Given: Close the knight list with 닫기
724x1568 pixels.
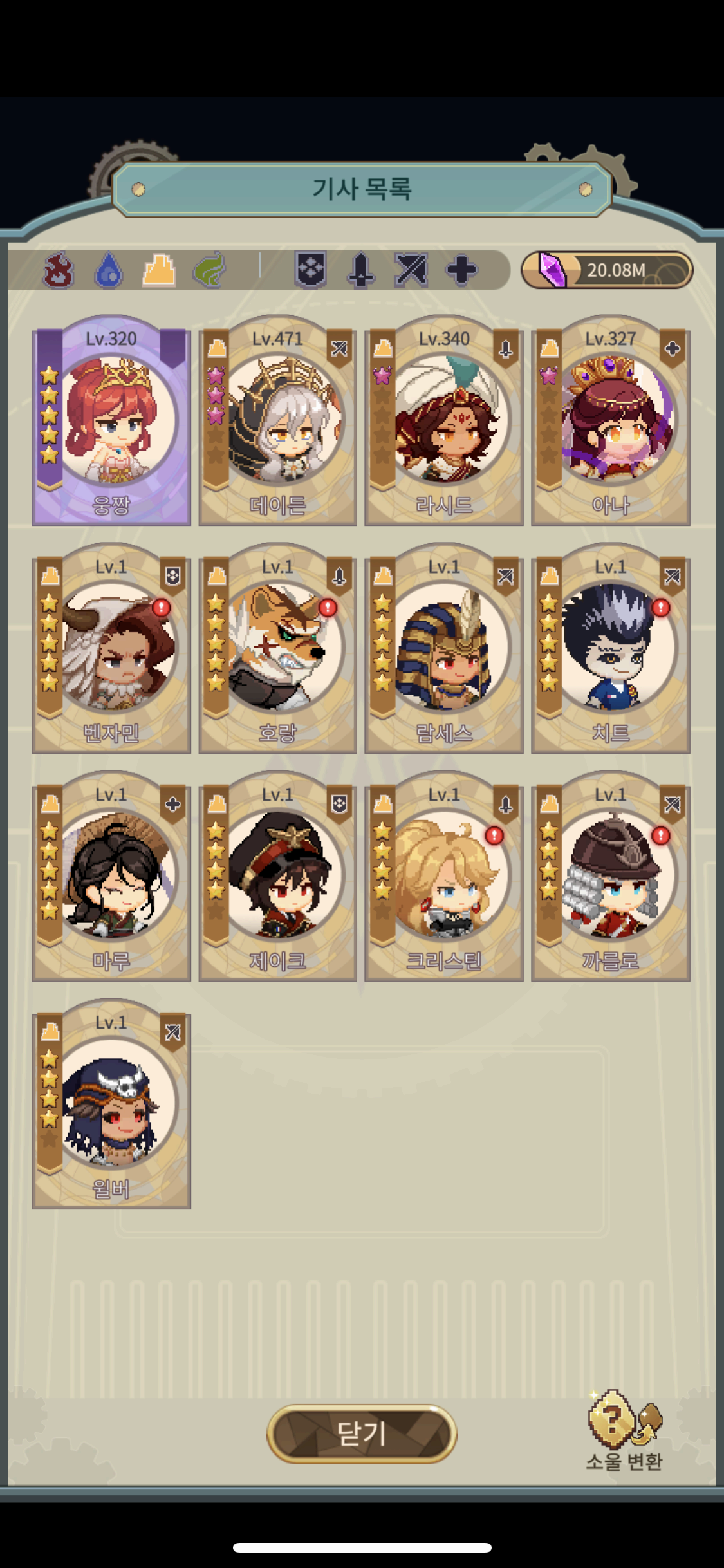Looking at the screenshot, I should coord(362,1433).
